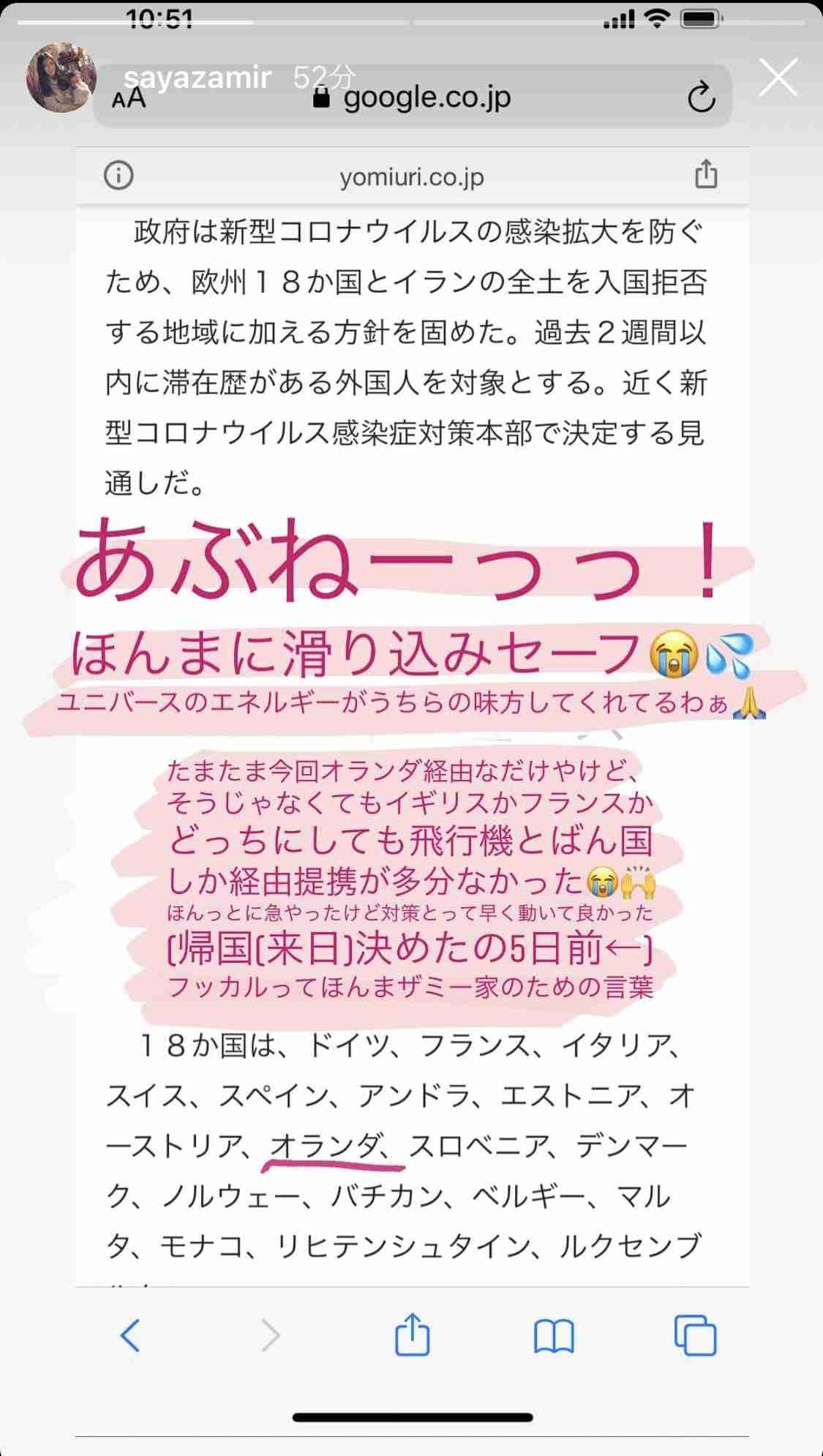823x1456 pixels.
Task: Close the story viewer
Action: pyautogui.click(x=777, y=78)
